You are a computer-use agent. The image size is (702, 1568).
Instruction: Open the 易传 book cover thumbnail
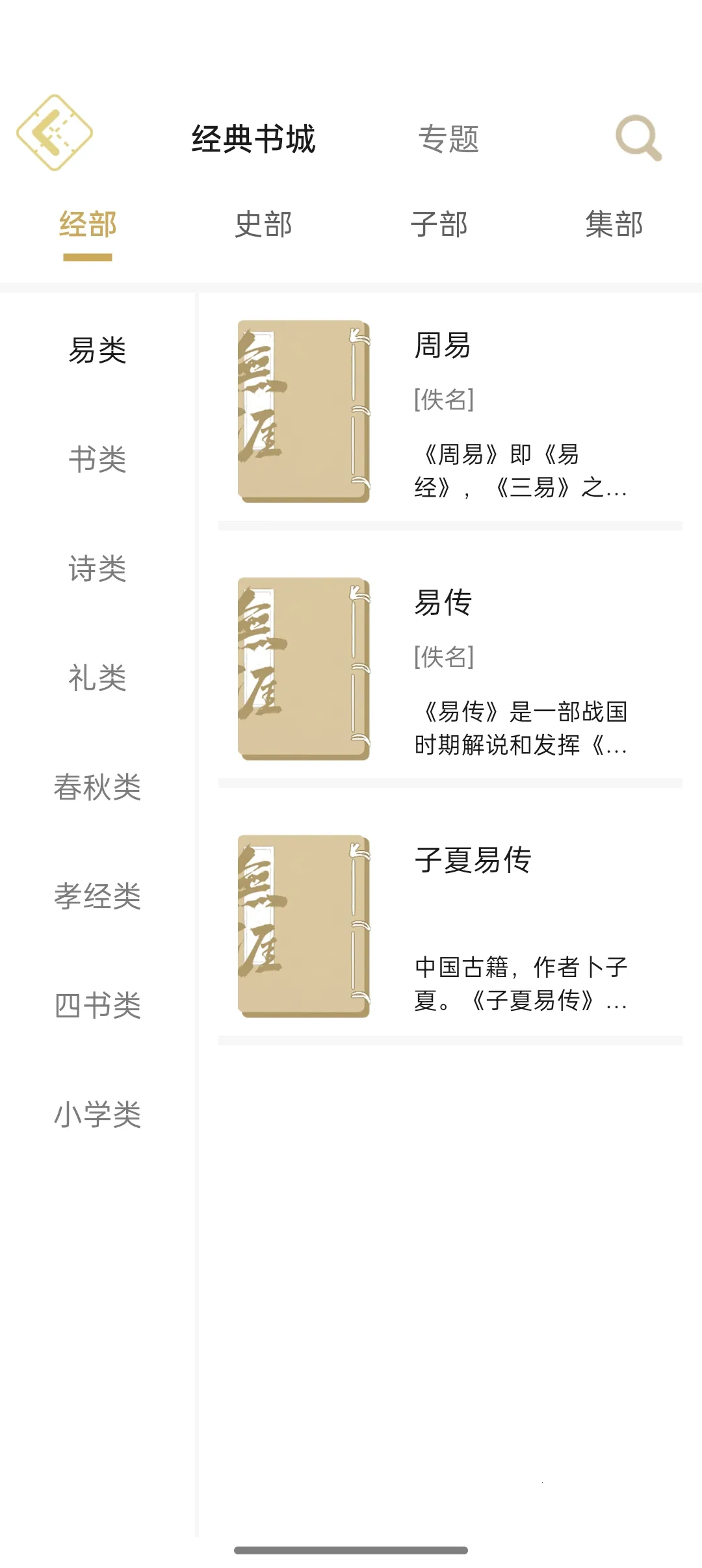tap(303, 670)
